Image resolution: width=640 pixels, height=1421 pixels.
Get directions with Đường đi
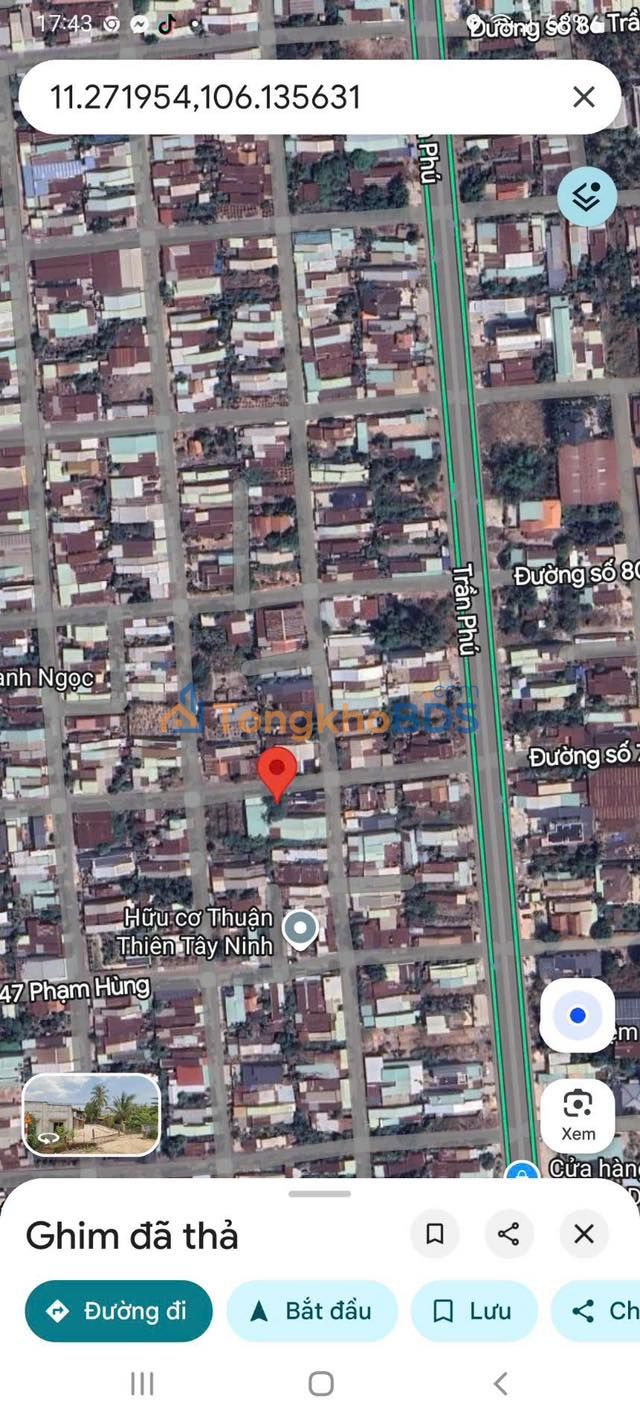[119, 1311]
